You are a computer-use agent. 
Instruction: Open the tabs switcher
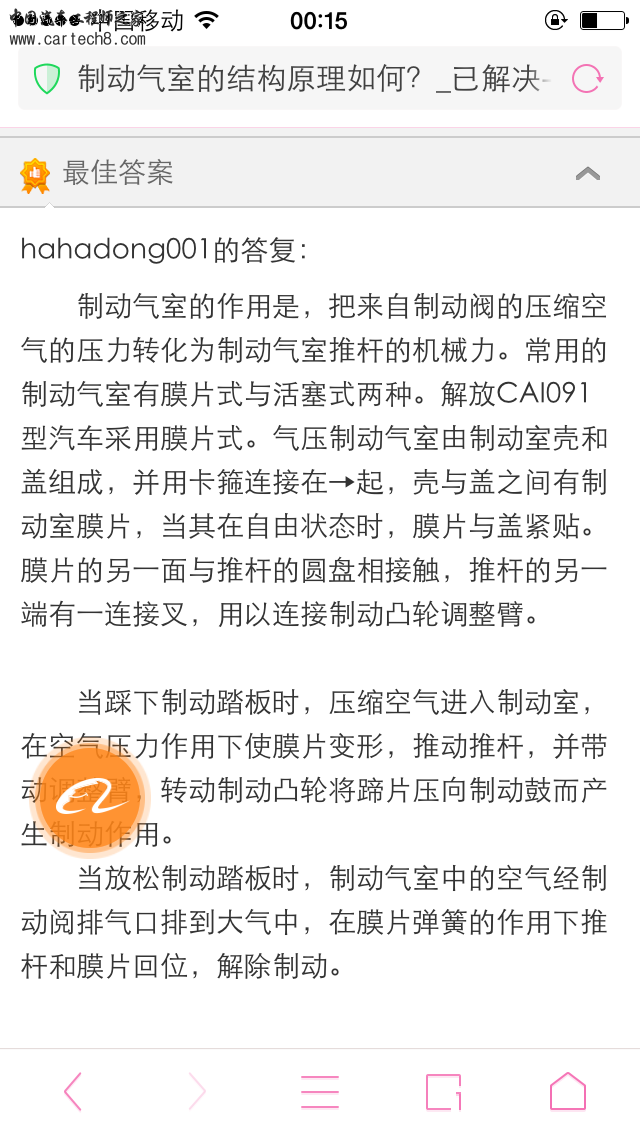[443, 1091]
